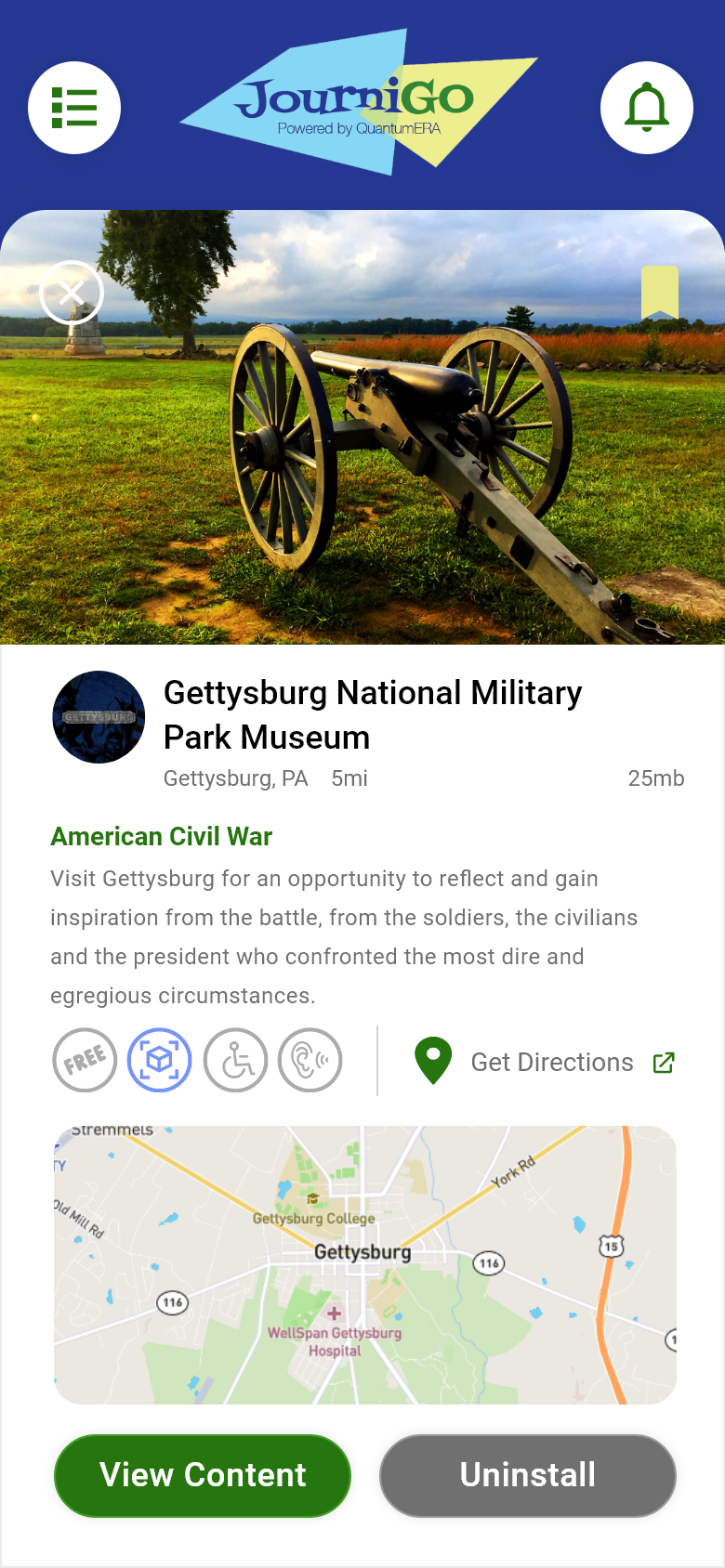725x1568 pixels.
Task: Tap the View Content button
Action: point(203,1475)
